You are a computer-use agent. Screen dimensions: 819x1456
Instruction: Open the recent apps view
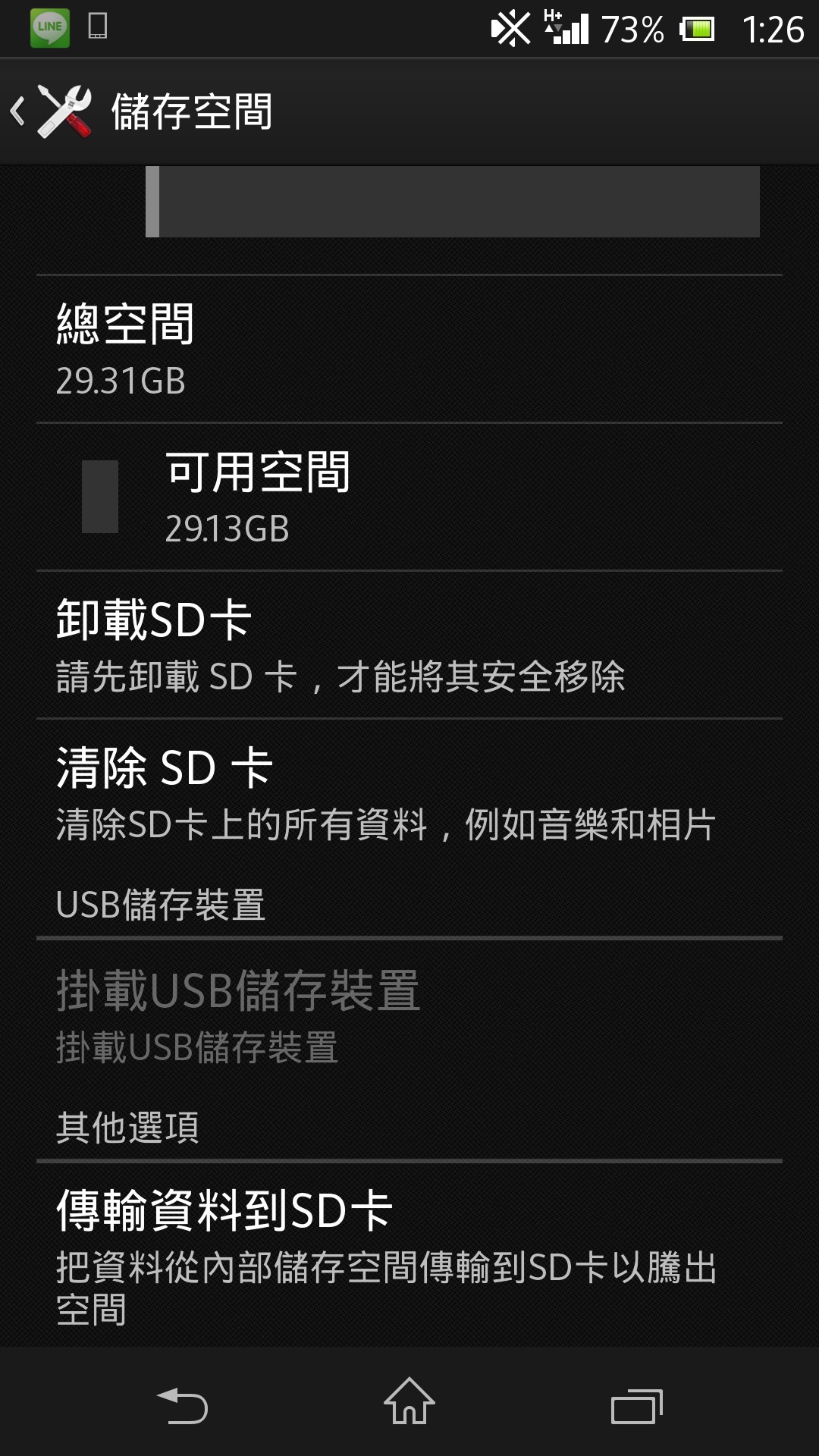[x=637, y=1404]
